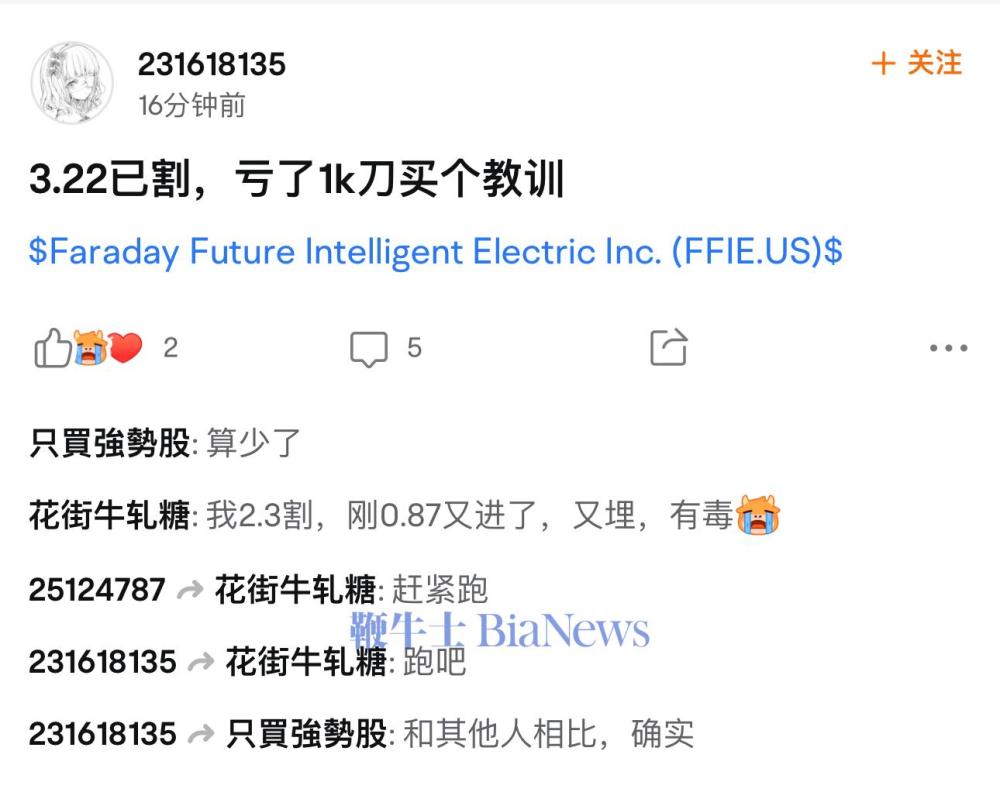Share this post
This screenshot has width=1000, height=789.
(669, 348)
